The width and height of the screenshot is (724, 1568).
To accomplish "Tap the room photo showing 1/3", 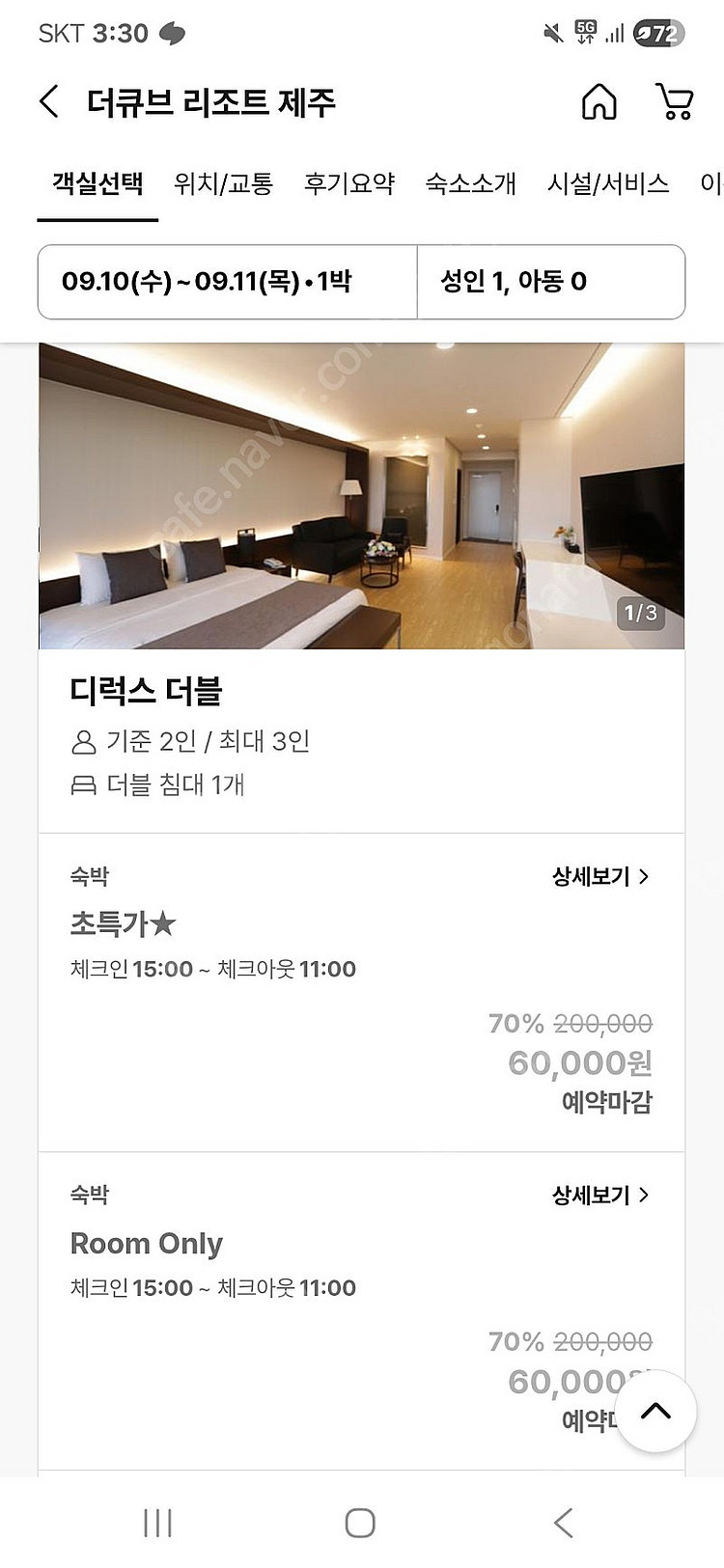I will click(362, 494).
